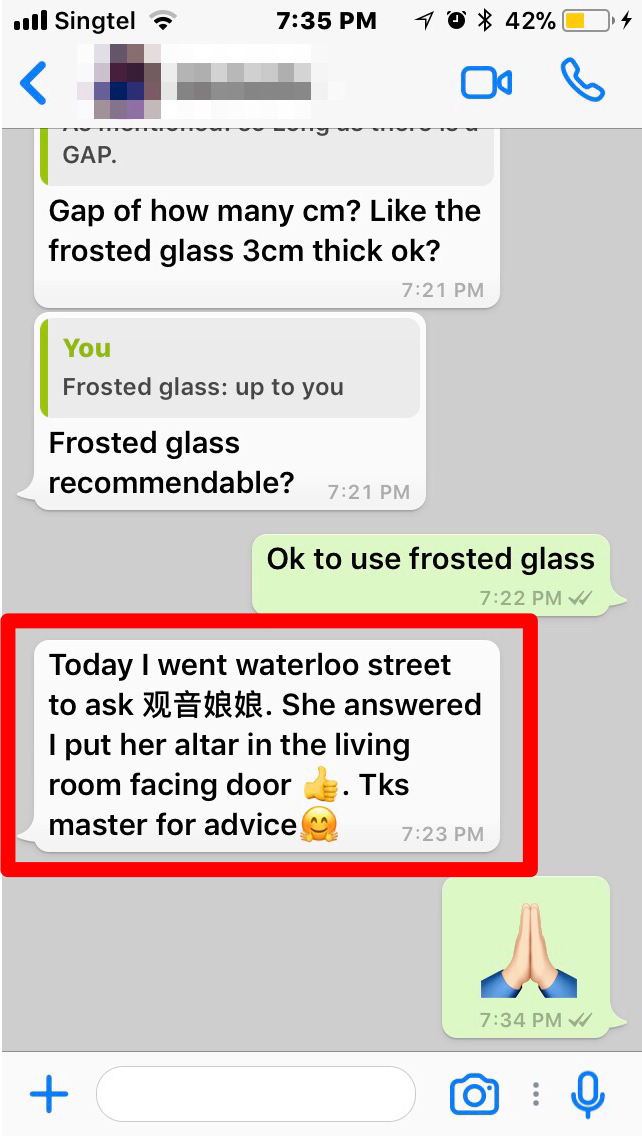Record a voice message with microphone
The width and height of the screenshot is (642, 1136).
pos(588,1093)
